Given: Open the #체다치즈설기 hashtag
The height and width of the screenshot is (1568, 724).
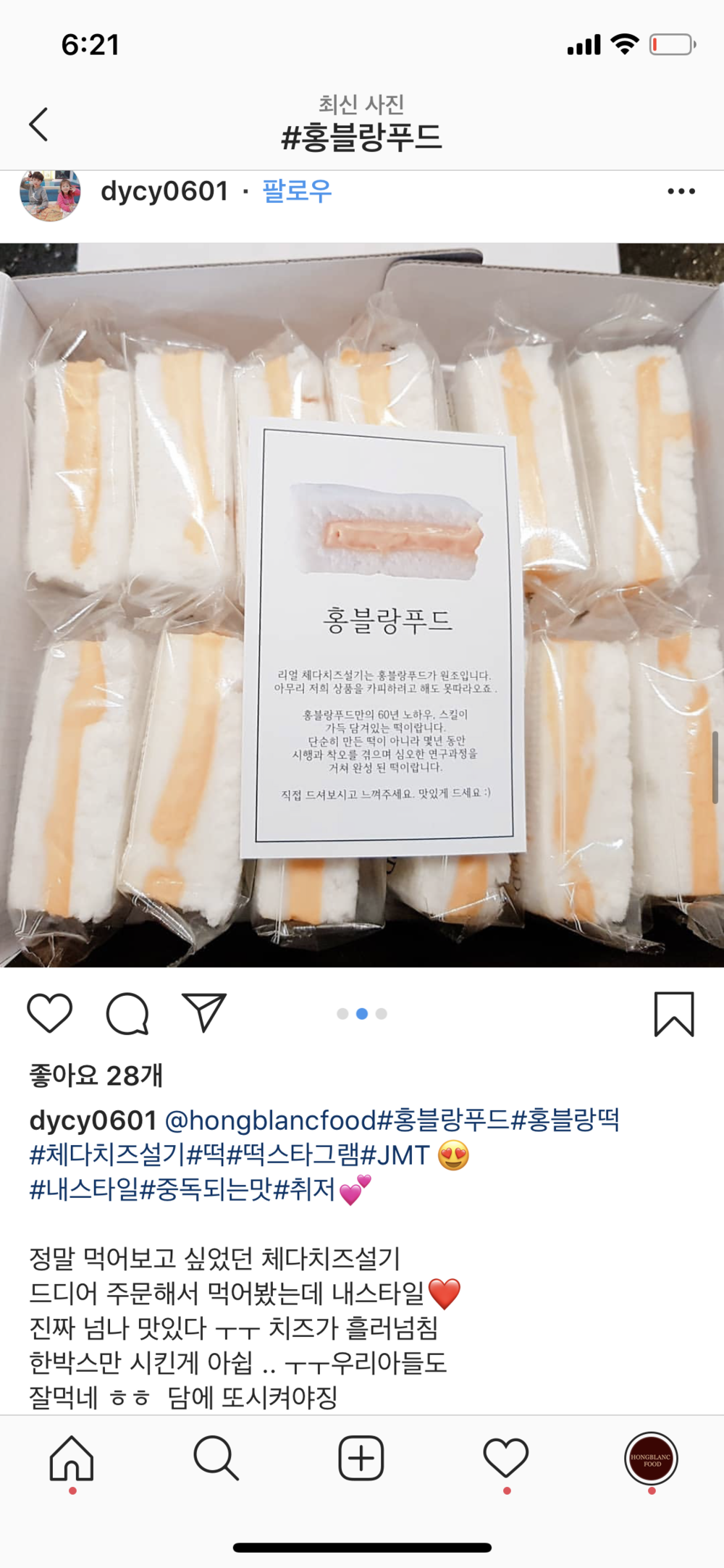Looking at the screenshot, I should (x=107, y=1154).
